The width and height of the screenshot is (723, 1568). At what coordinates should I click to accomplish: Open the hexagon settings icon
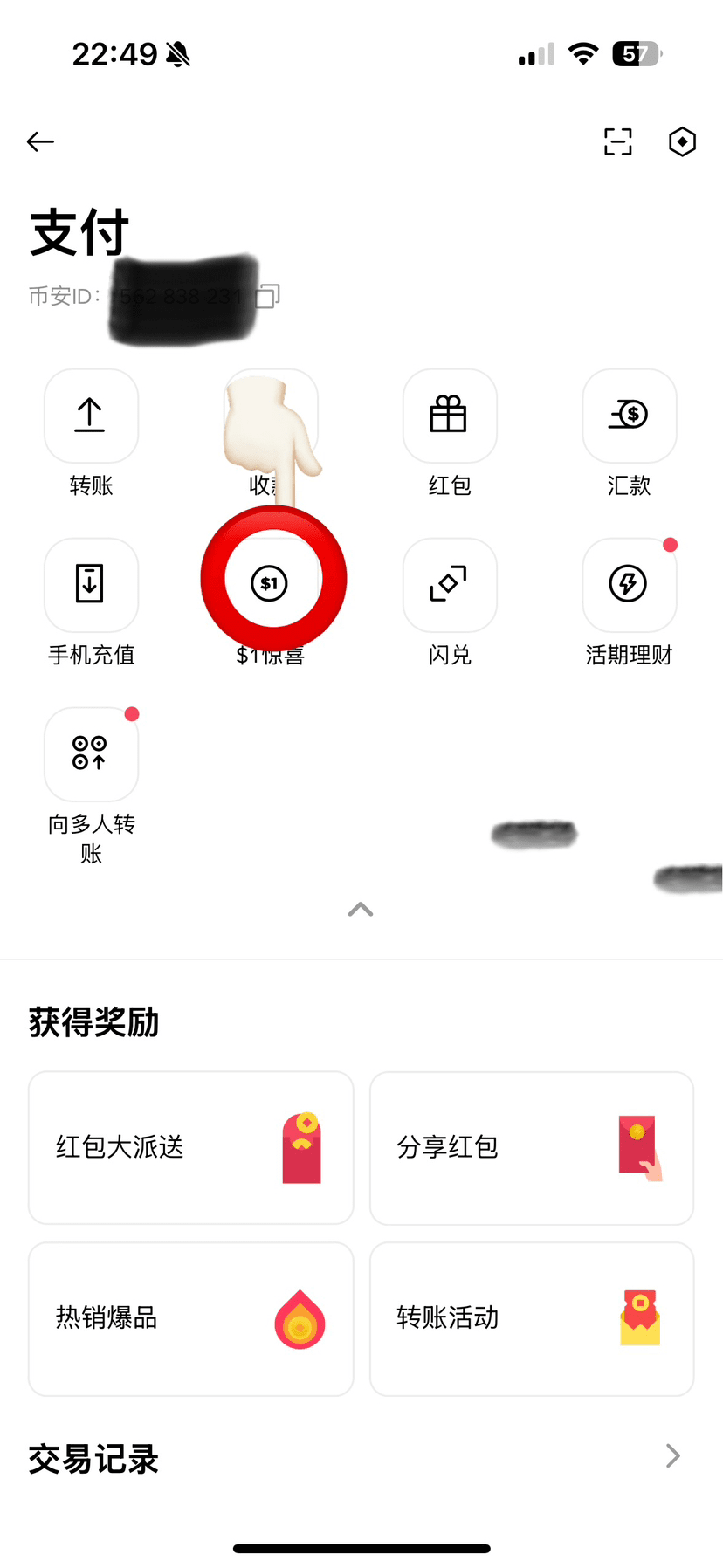[682, 141]
